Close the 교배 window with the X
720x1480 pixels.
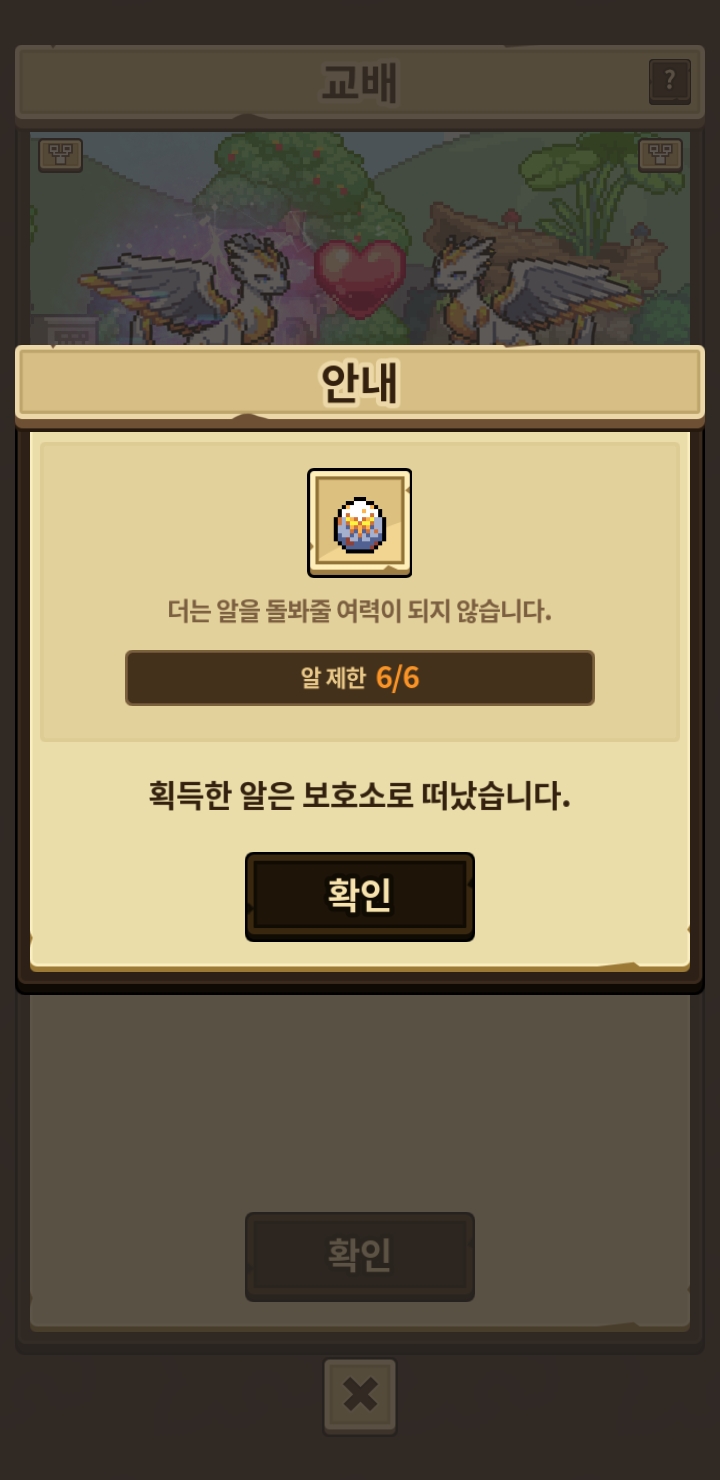coord(359,1395)
